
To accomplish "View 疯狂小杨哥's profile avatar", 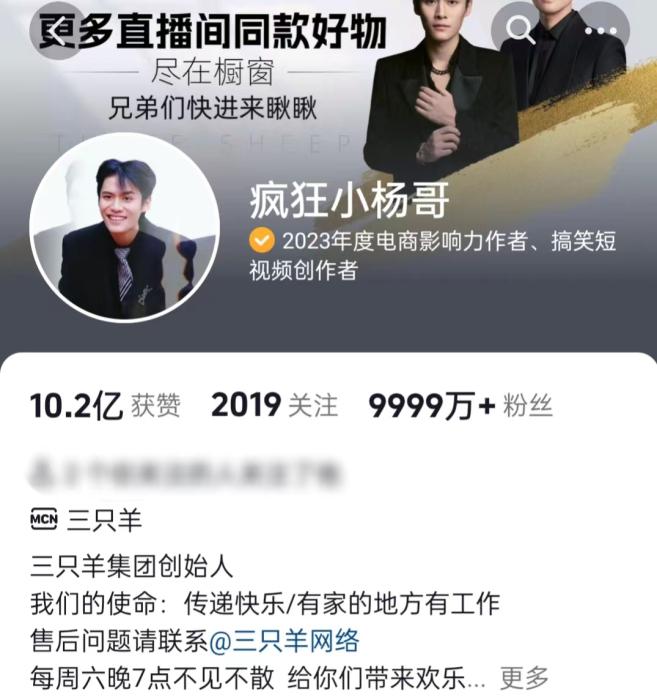I will [x=124, y=240].
